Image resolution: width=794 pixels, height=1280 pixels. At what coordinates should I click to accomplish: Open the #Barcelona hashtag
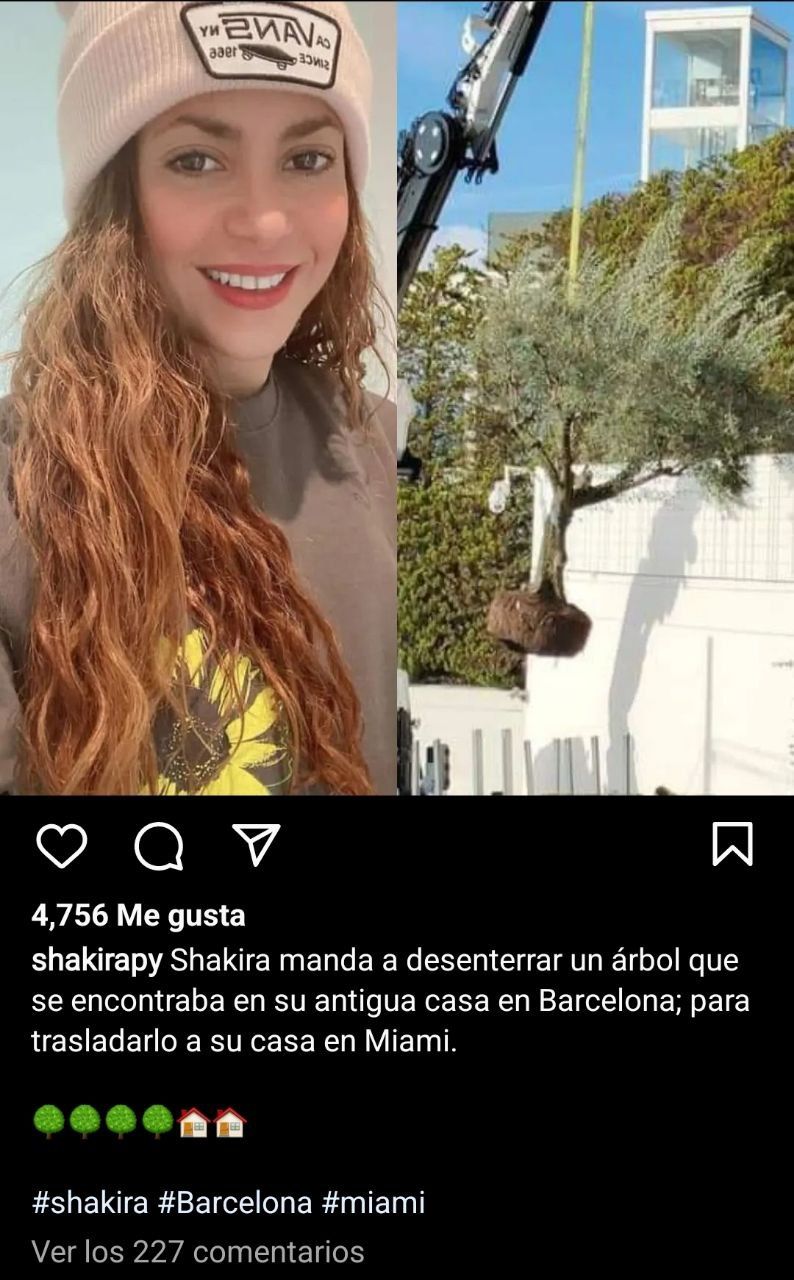coord(235,1202)
